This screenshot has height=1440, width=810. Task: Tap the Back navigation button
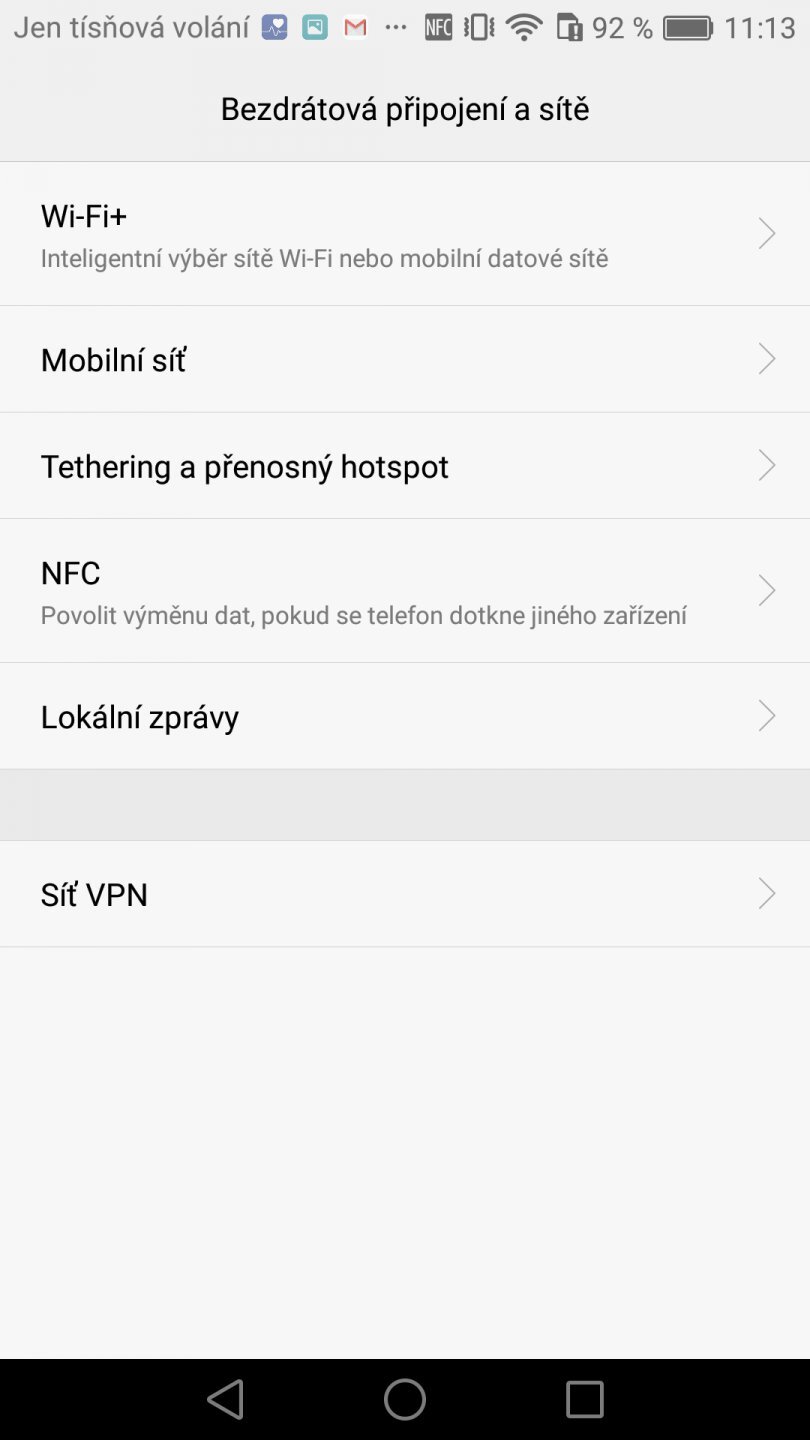click(x=225, y=1399)
